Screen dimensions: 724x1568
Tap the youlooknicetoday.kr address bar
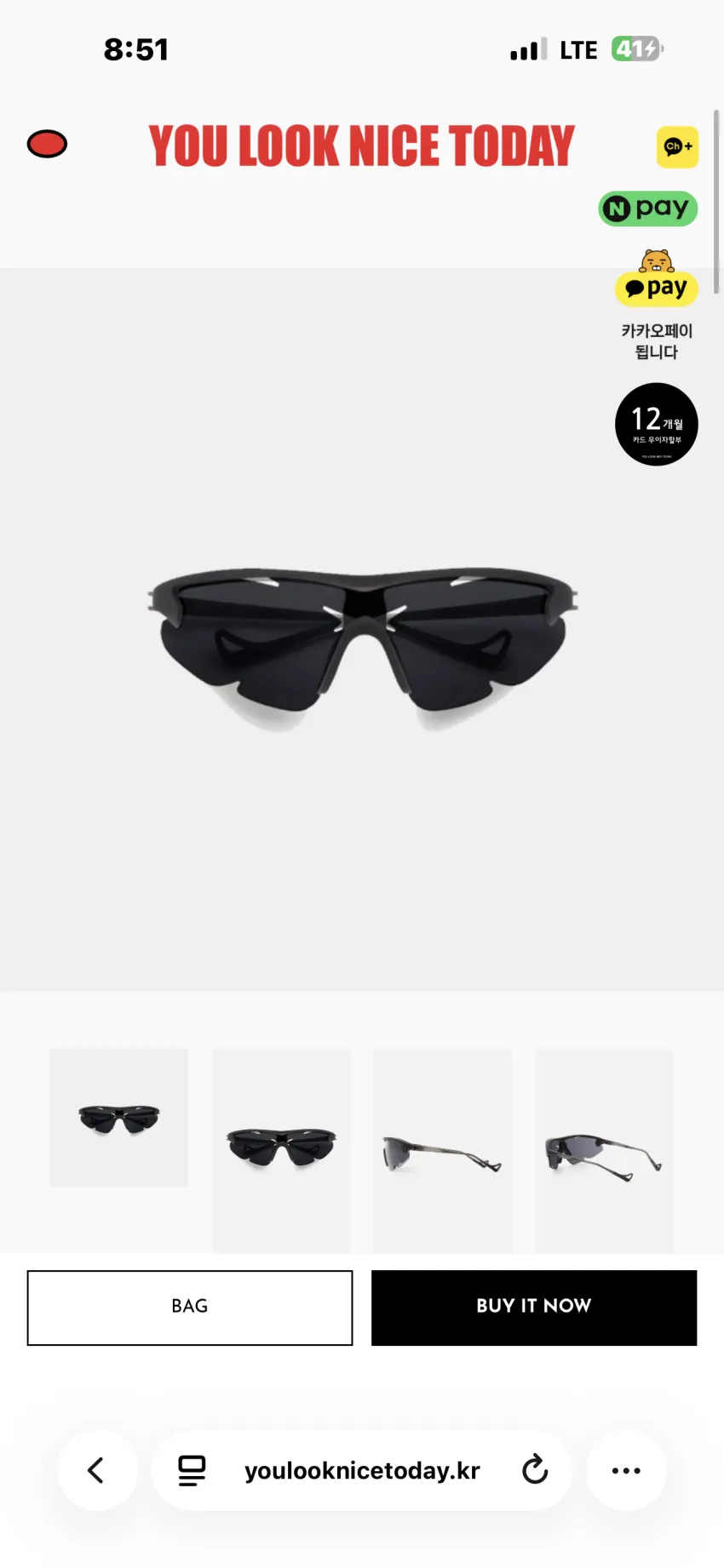[x=362, y=1470]
